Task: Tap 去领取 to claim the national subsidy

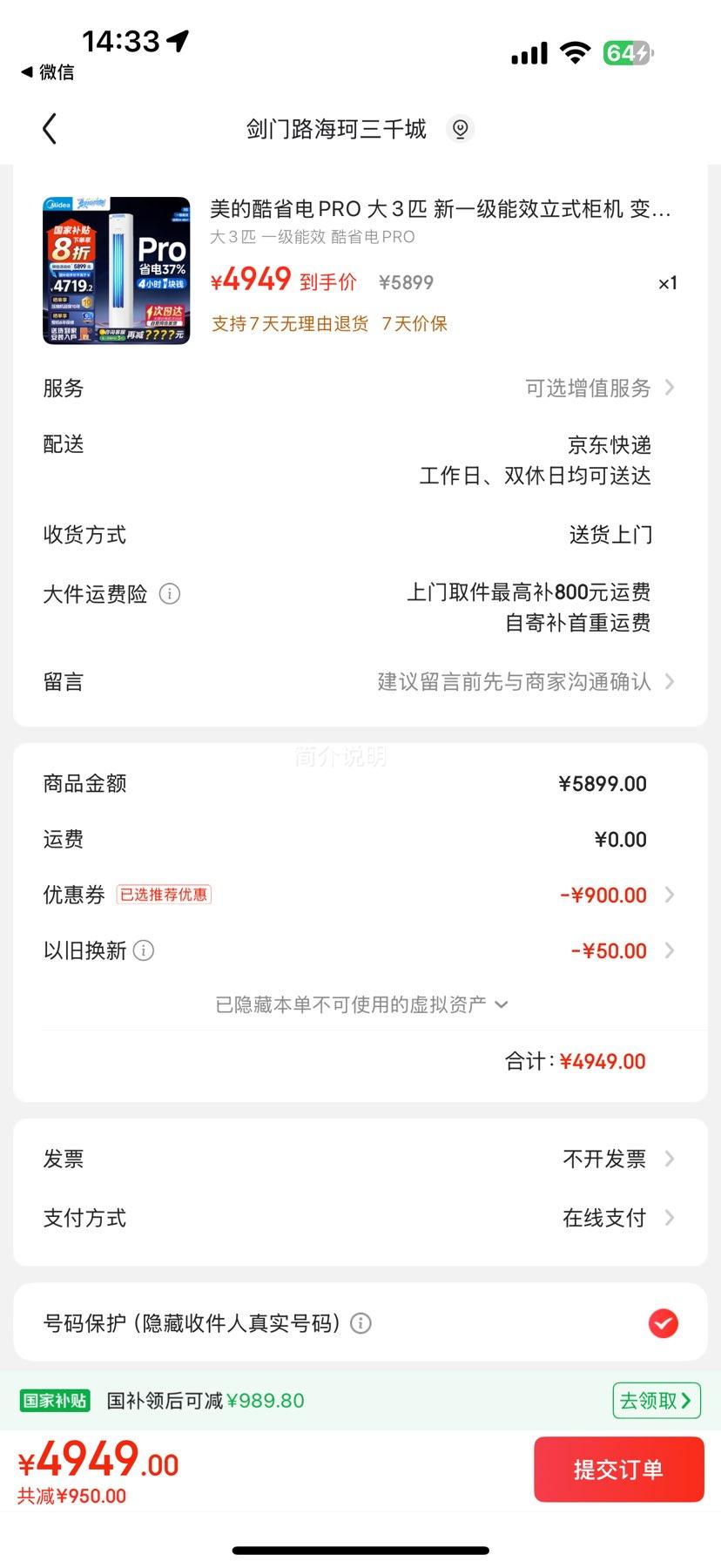Action: tap(656, 1401)
